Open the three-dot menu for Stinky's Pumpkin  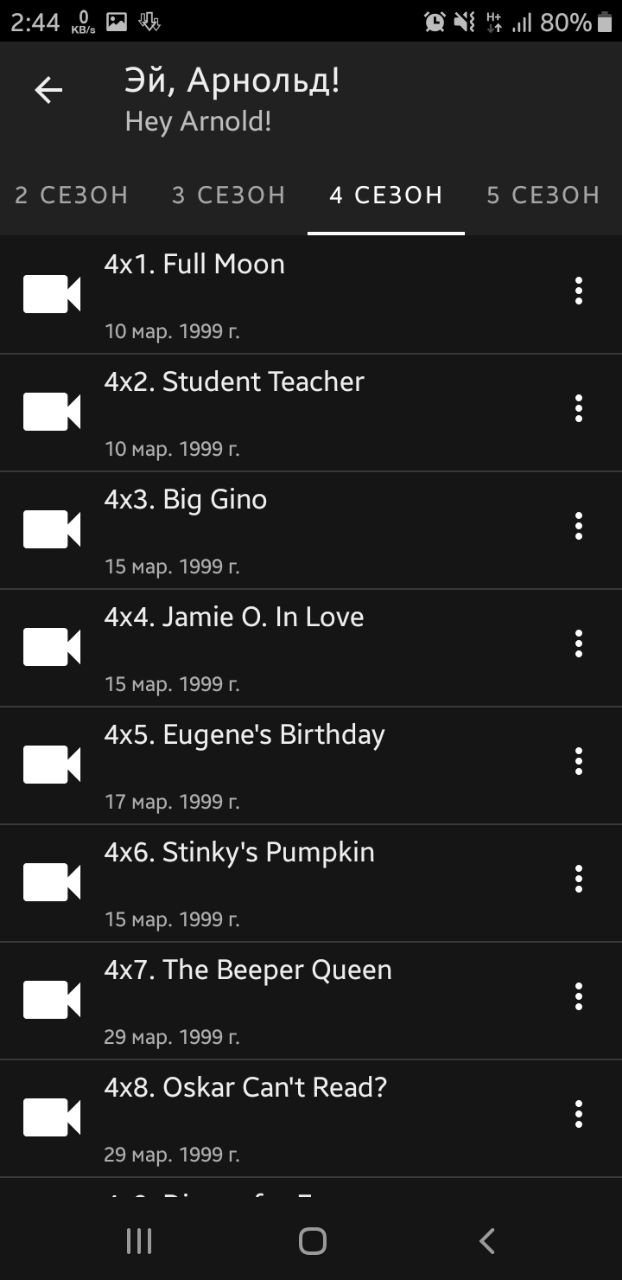(578, 879)
